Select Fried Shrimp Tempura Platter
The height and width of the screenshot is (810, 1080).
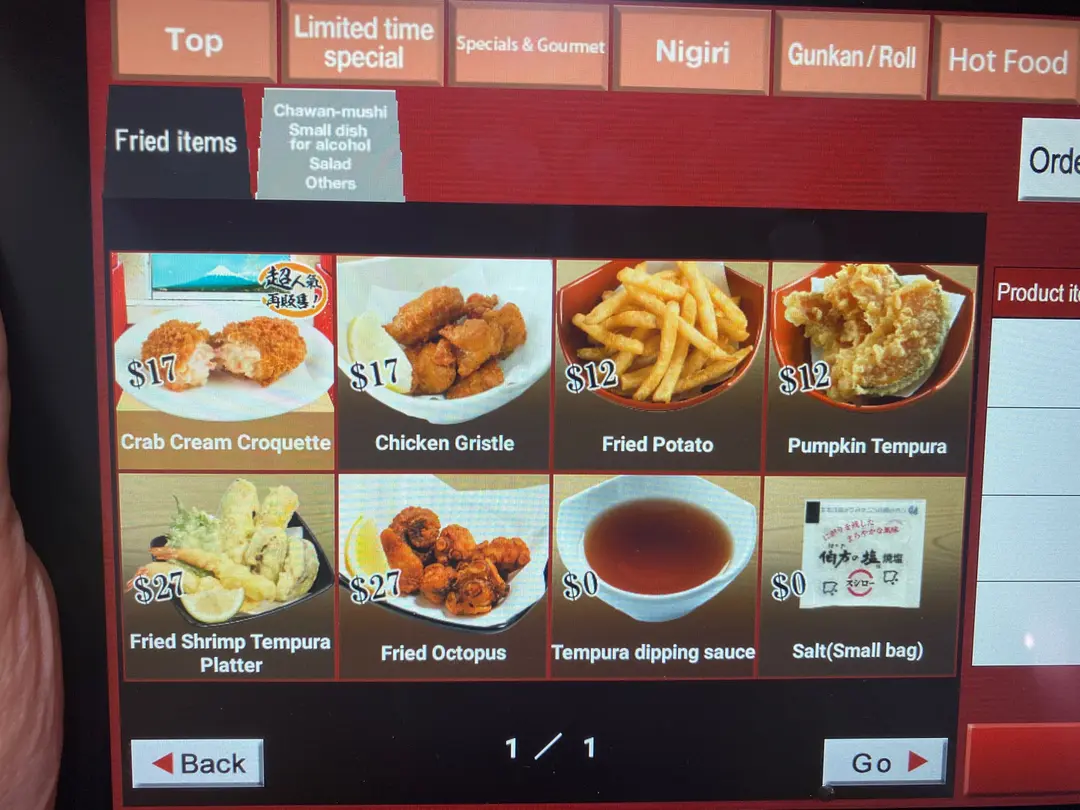tap(228, 577)
